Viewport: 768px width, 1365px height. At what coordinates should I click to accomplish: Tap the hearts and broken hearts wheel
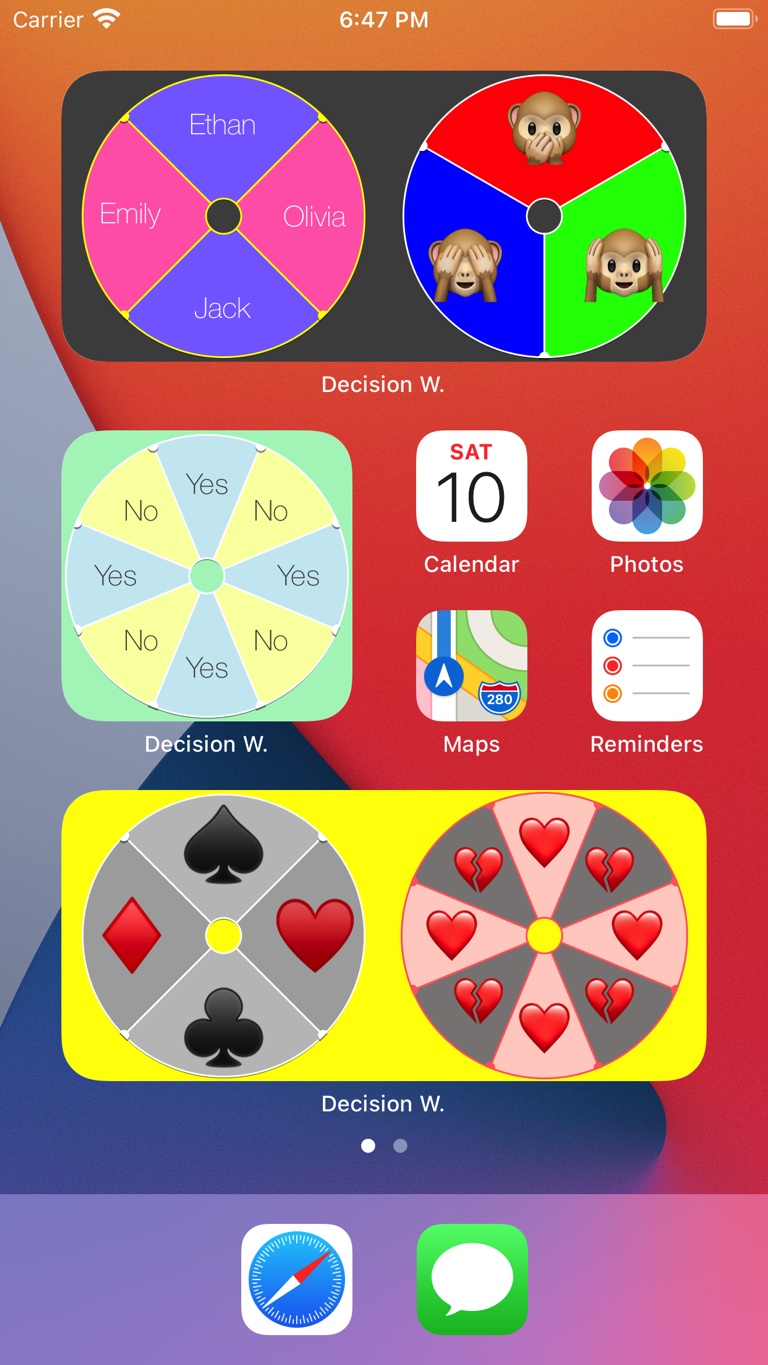(544, 936)
